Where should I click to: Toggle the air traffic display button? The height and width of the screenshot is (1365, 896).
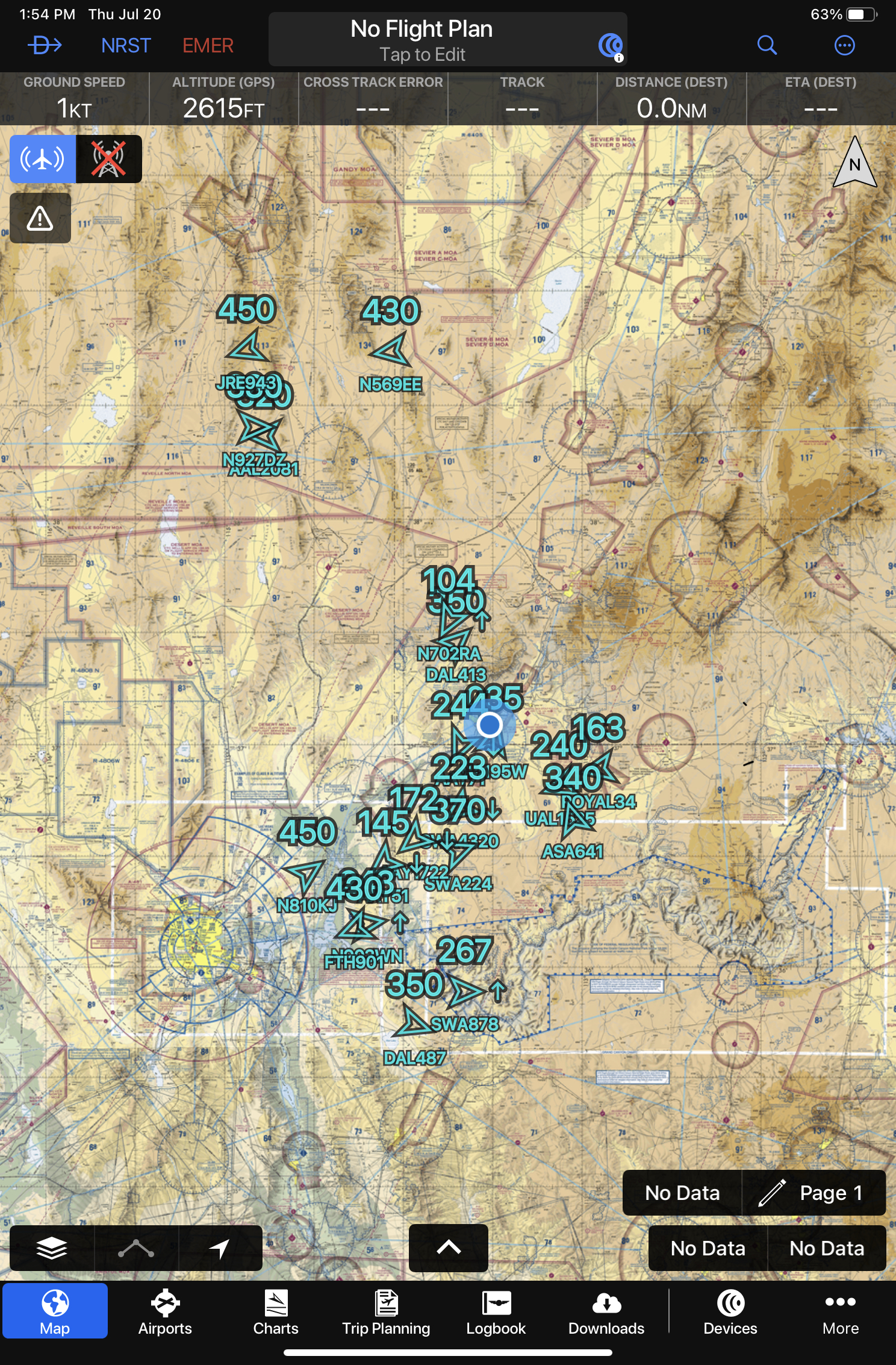click(x=43, y=159)
